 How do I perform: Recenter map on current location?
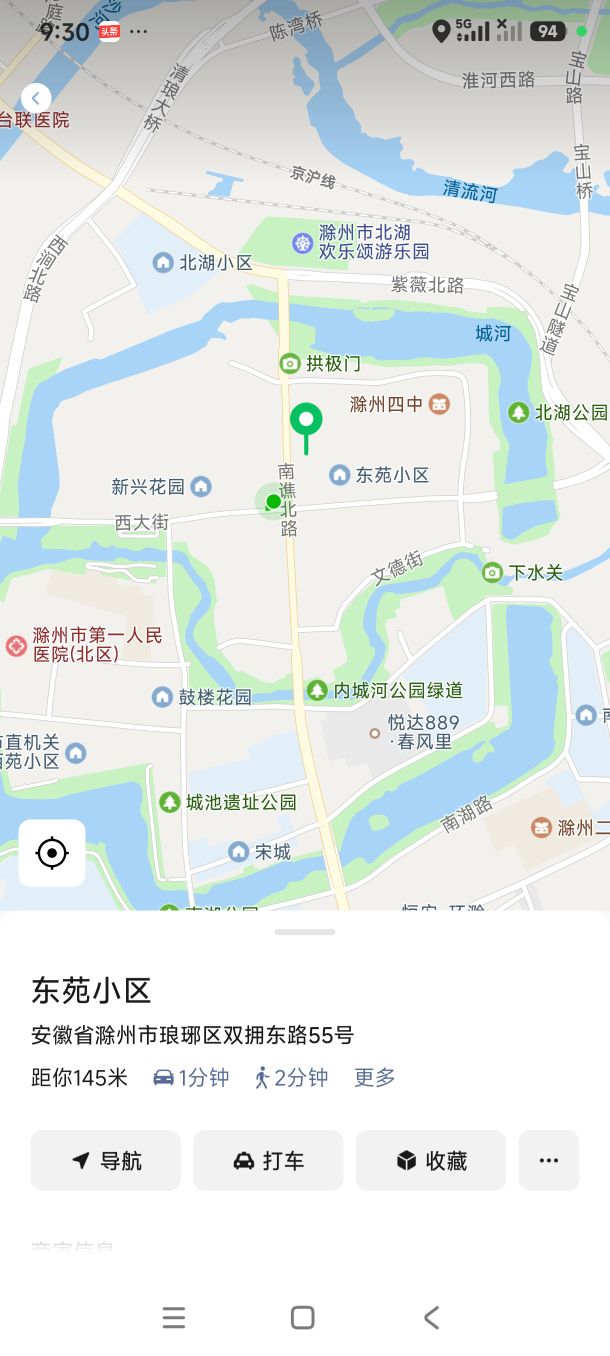(52, 853)
